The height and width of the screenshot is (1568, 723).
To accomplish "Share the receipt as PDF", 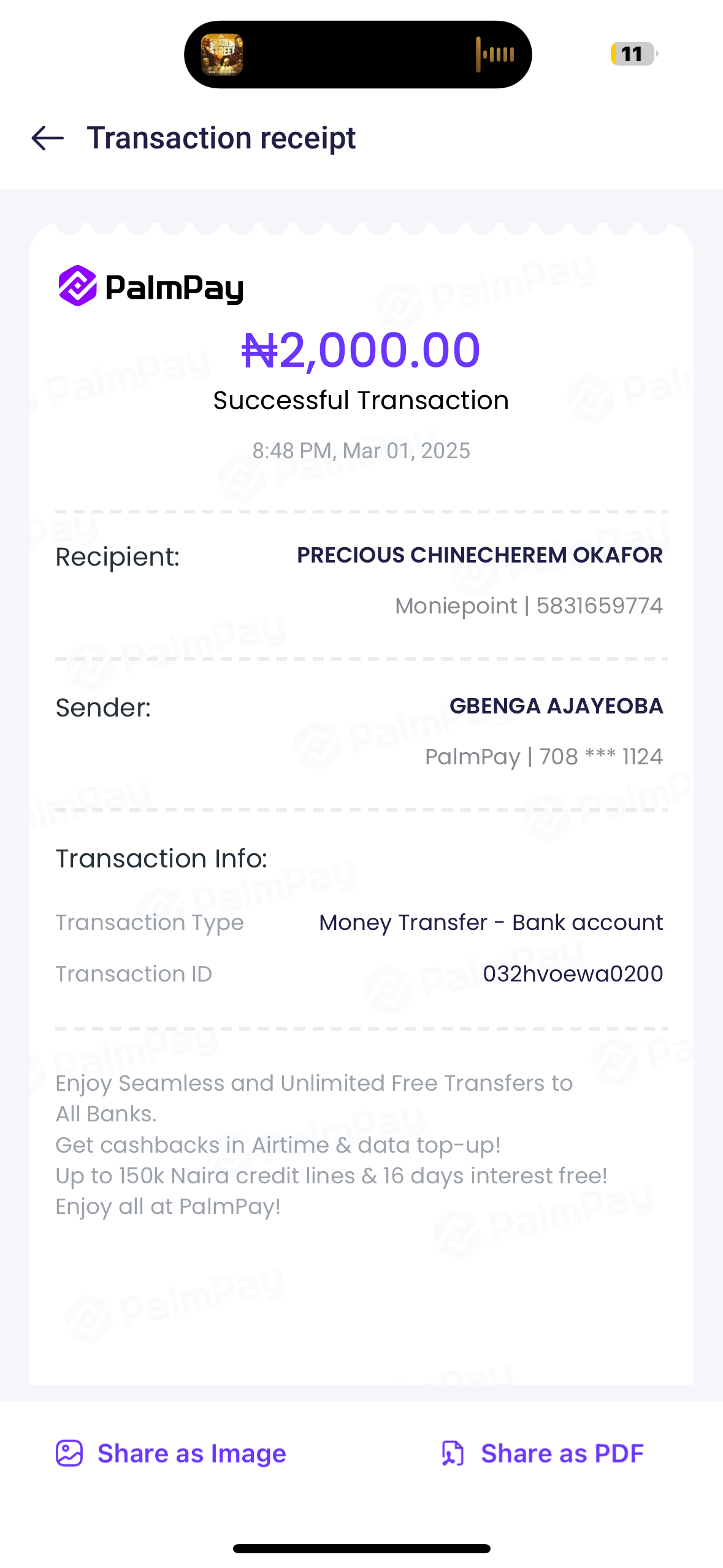I will pos(543,1453).
